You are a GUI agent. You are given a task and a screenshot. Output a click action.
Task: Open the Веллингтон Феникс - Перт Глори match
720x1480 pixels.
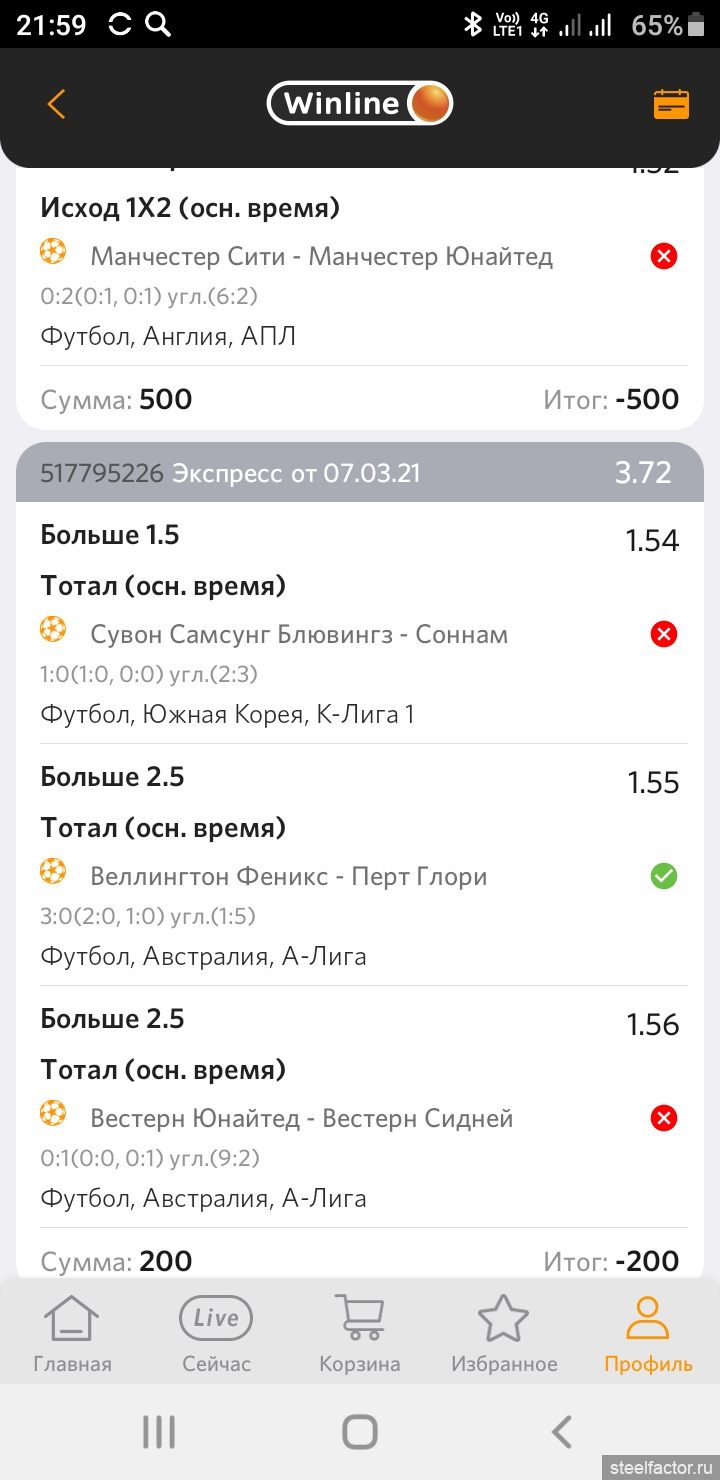tap(289, 877)
